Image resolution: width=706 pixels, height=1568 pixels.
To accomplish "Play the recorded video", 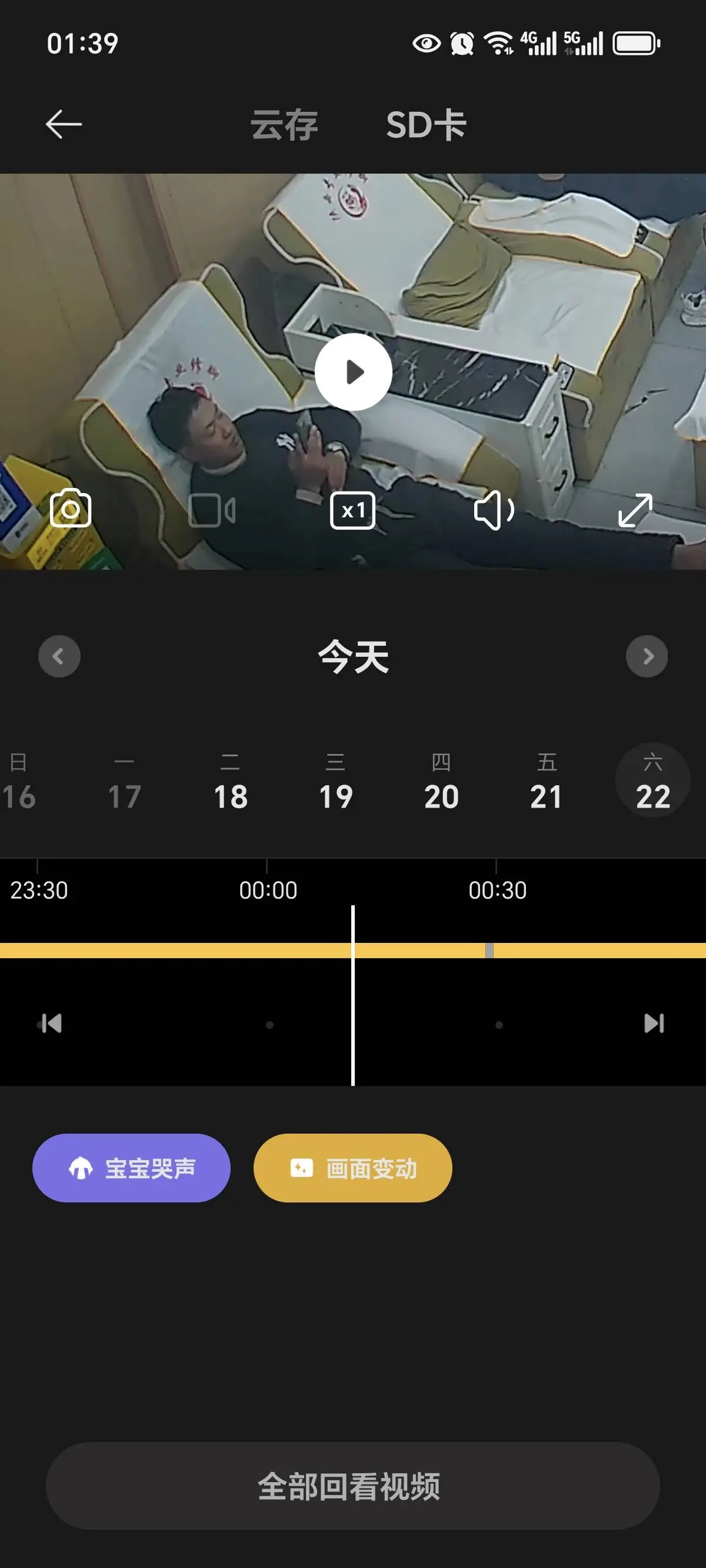I will [x=353, y=372].
